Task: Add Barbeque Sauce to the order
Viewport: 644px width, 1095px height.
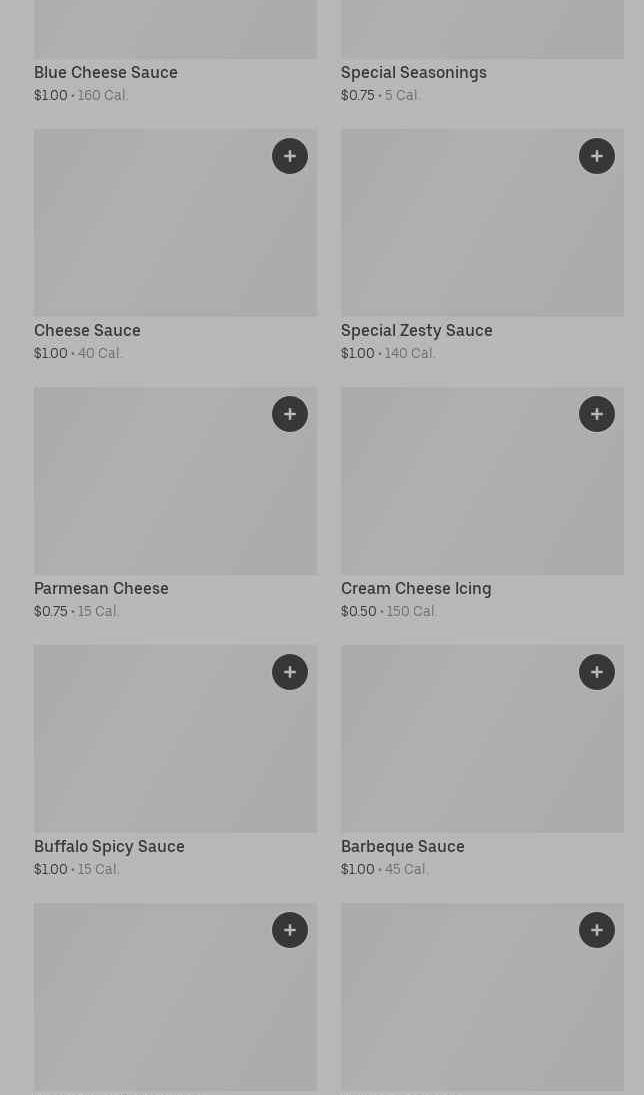Action: pos(597,672)
